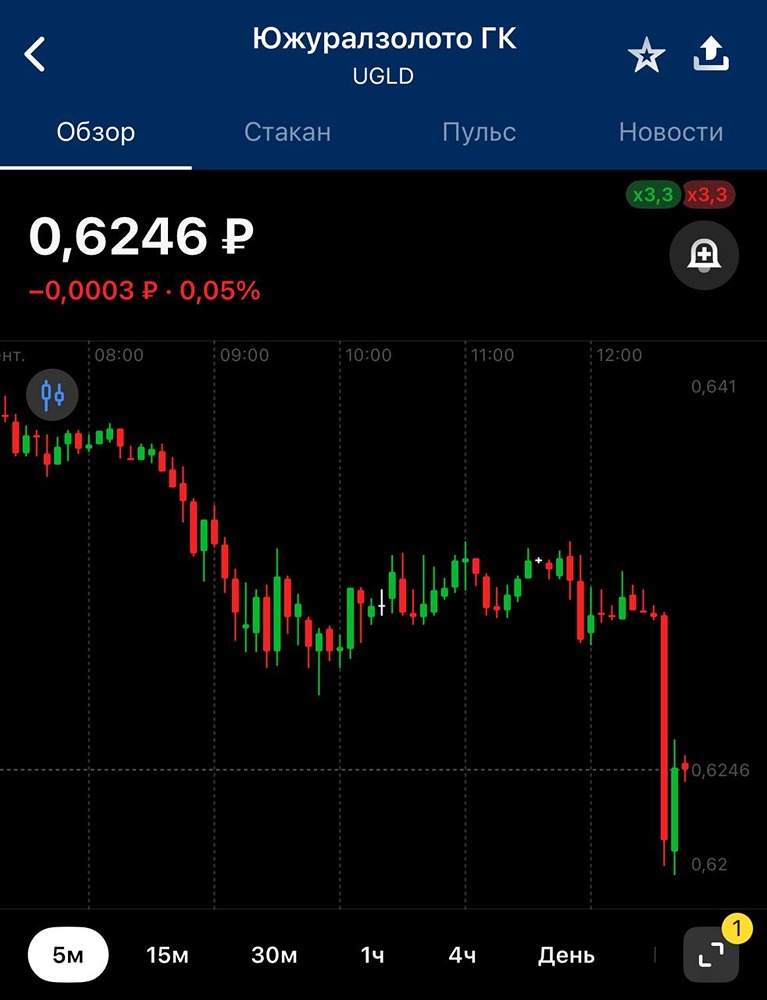Viewport: 767px width, 1000px height.
Task: Expand the chart to full screen
Action: pos(711,955)
